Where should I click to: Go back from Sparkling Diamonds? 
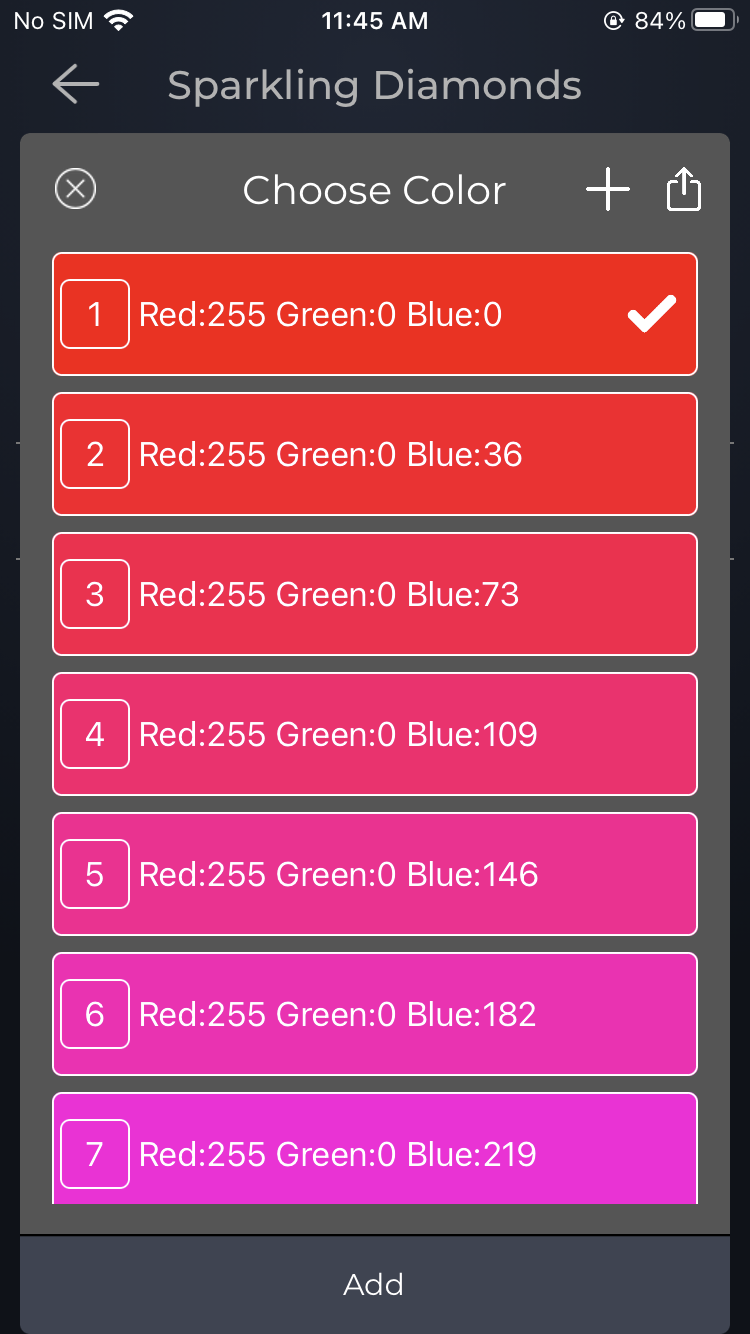tap(76, 86)
